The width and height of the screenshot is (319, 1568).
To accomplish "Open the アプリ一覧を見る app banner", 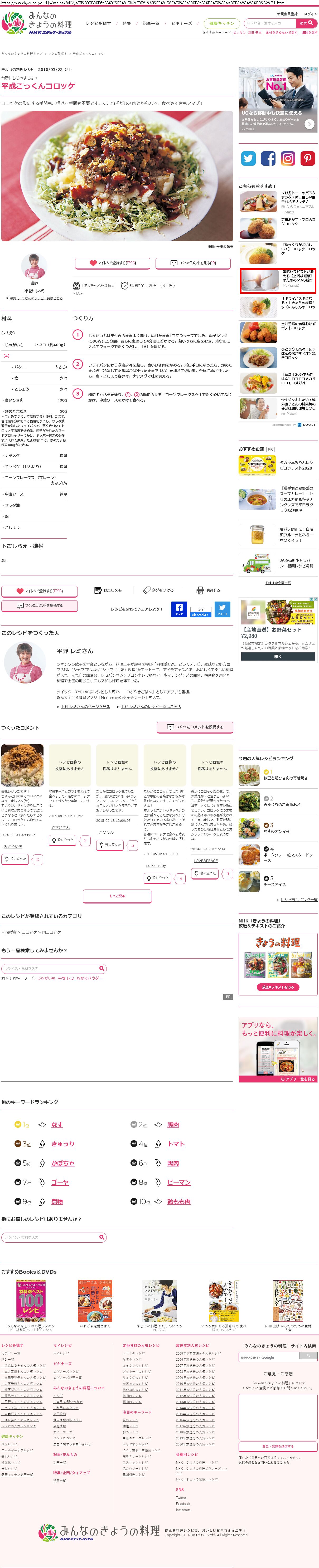I will click(x=298, y=1079).
